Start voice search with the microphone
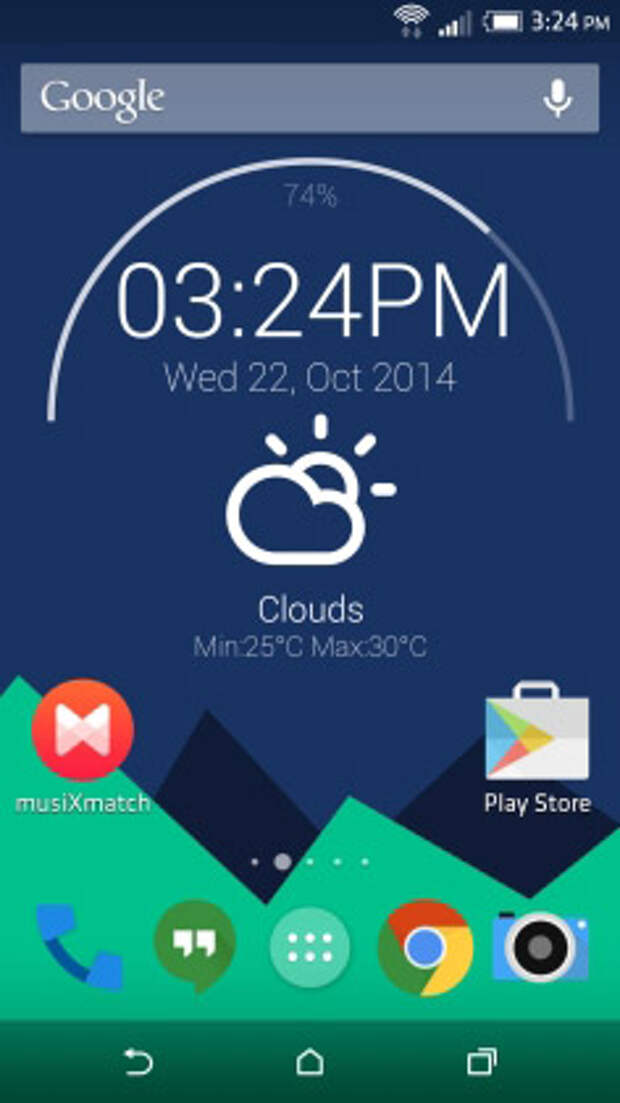Image resolution: width=620 pixels, height=1103 pixels. (557, 98)
